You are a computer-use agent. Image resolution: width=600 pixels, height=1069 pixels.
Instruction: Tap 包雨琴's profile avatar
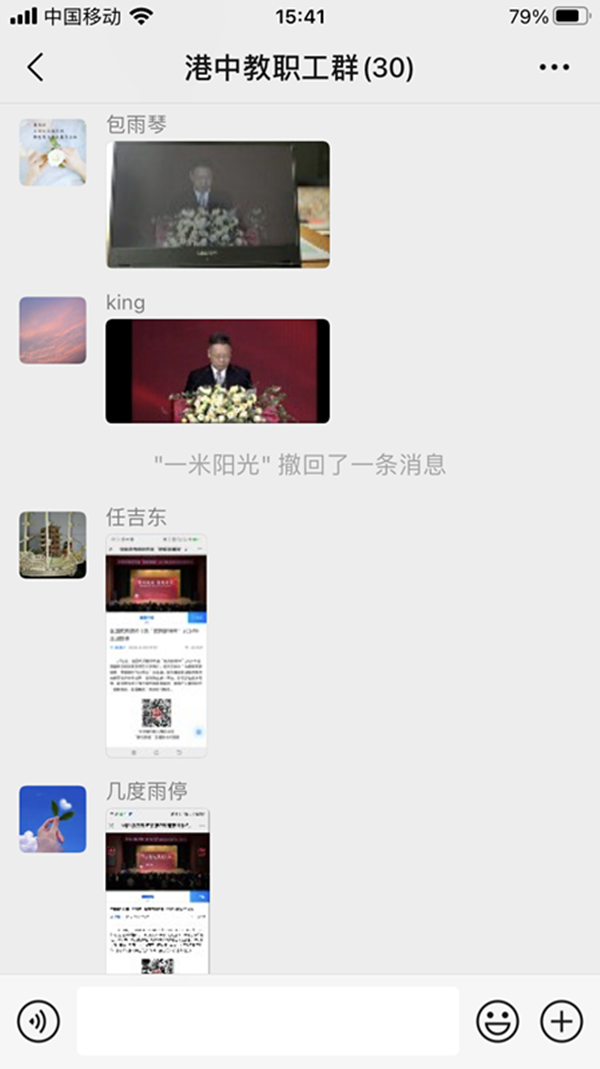tap(52, 152)
